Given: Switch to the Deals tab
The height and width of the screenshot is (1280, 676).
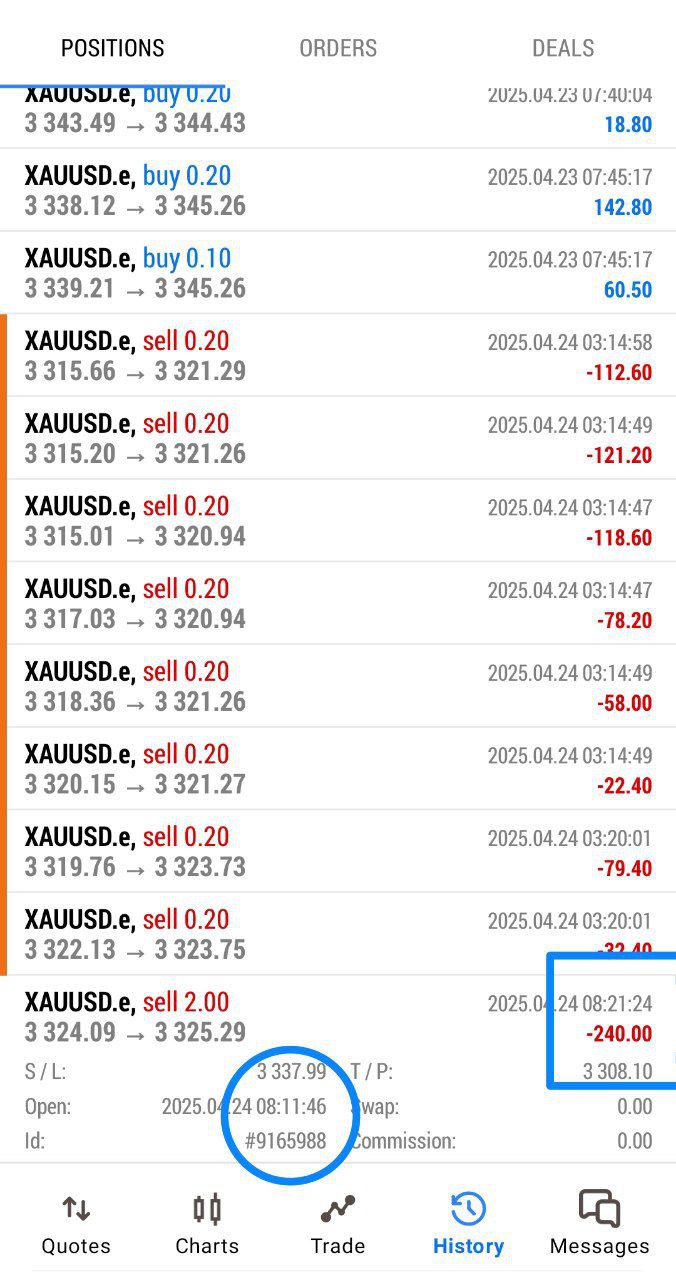Looking at the screenshot, I should (563, 48).
